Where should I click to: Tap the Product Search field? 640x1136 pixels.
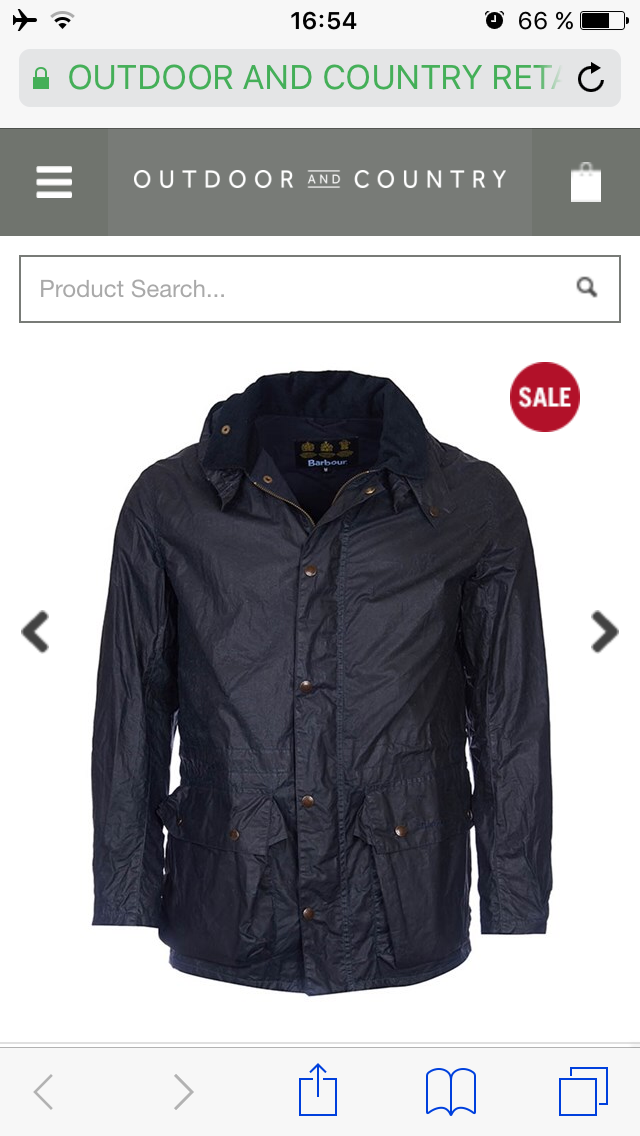[x=300, y=289]
